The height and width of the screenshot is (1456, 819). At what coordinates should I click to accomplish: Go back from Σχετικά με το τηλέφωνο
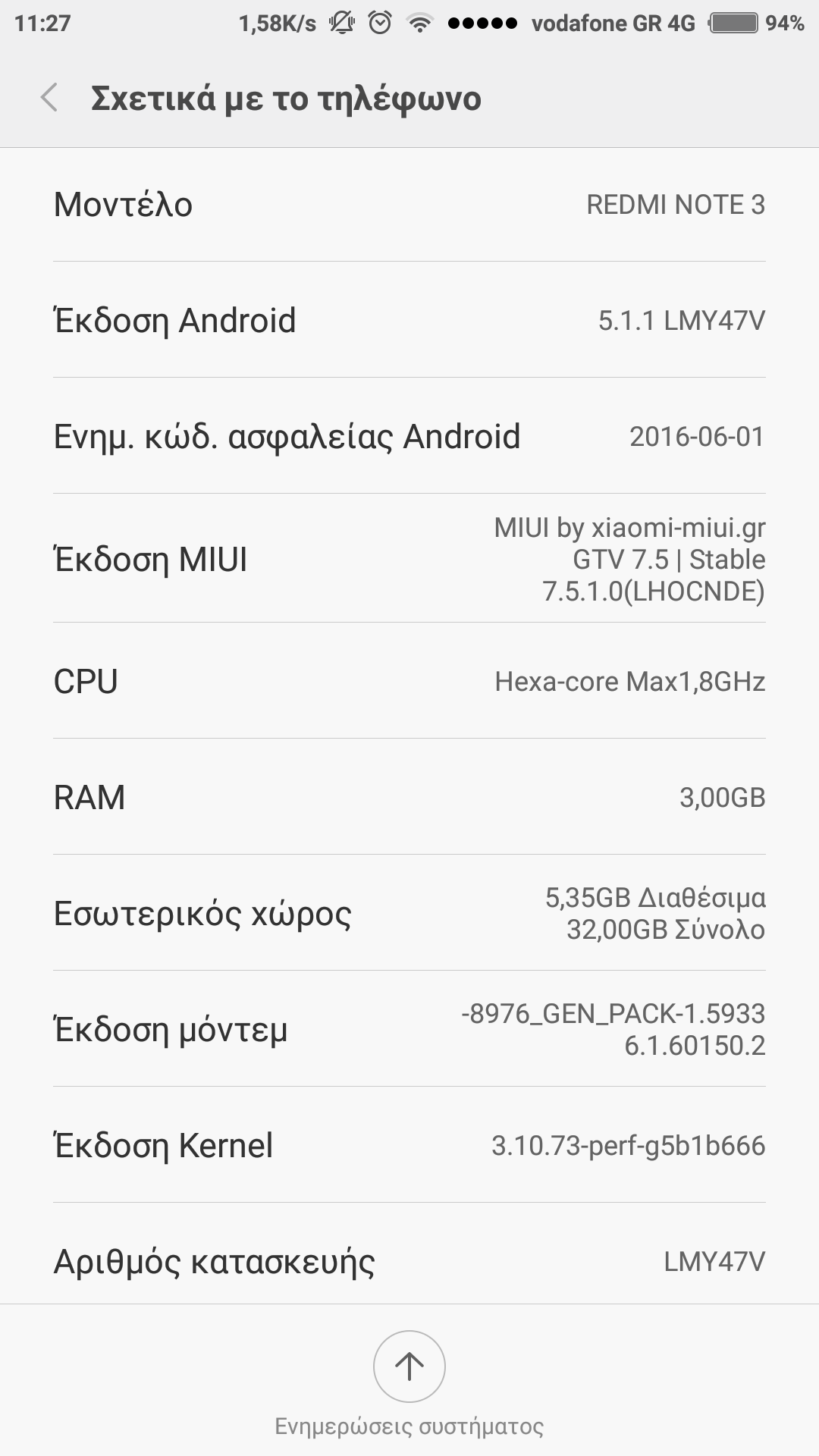coord(50,99)
